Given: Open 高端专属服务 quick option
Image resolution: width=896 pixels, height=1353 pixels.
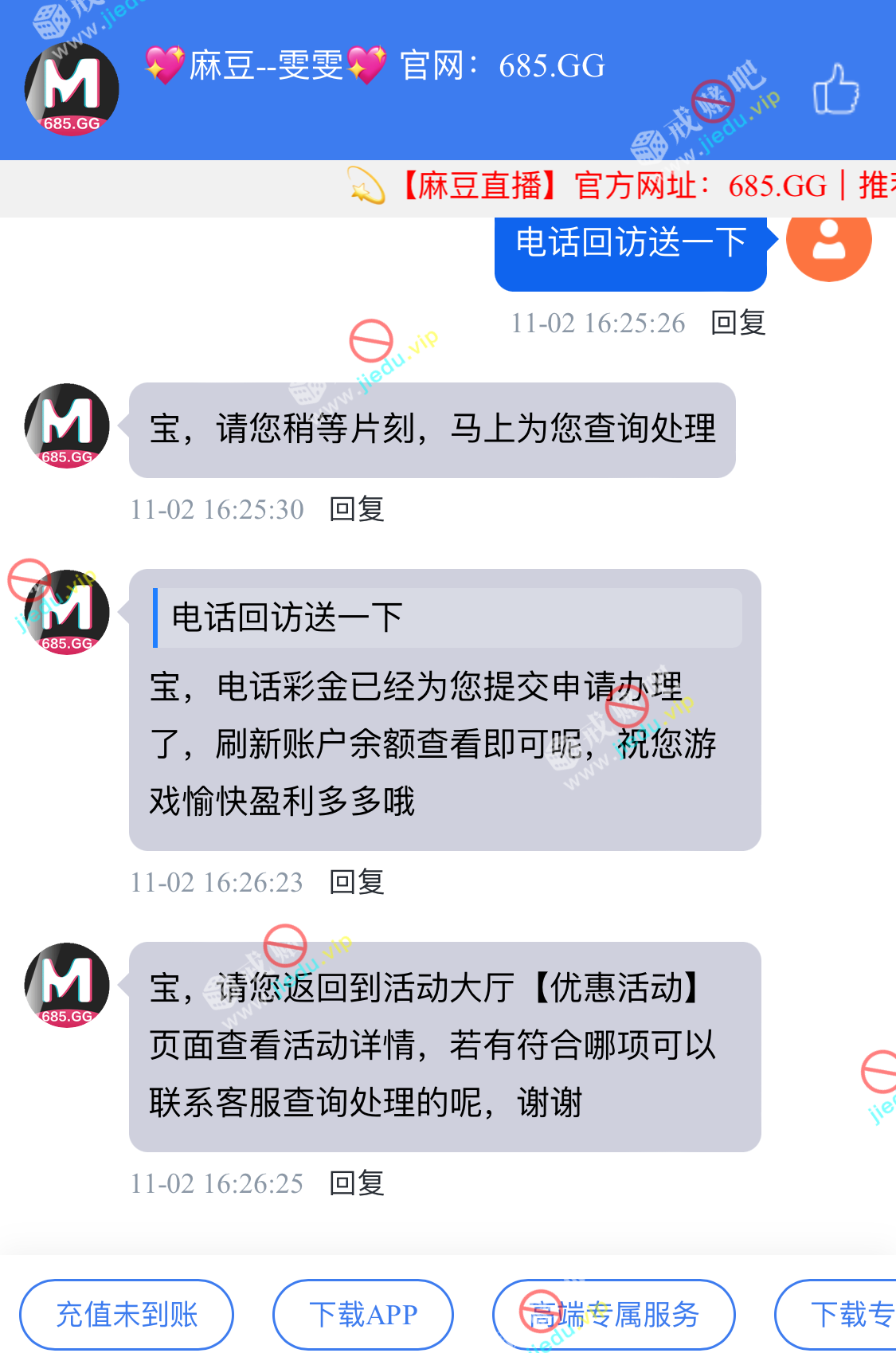Looking at the screenshot, I should [x=613, y=1314].
